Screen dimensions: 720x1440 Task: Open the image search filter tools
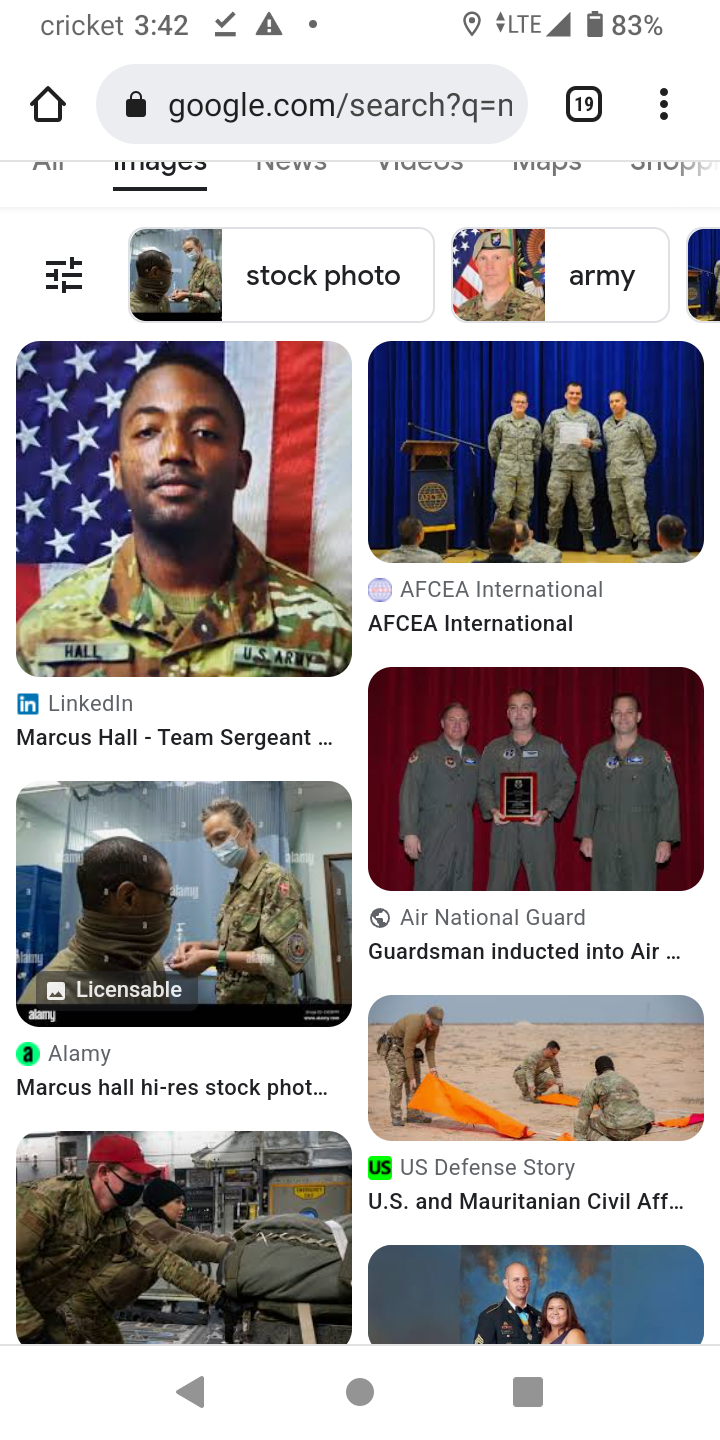coord(64,275)
